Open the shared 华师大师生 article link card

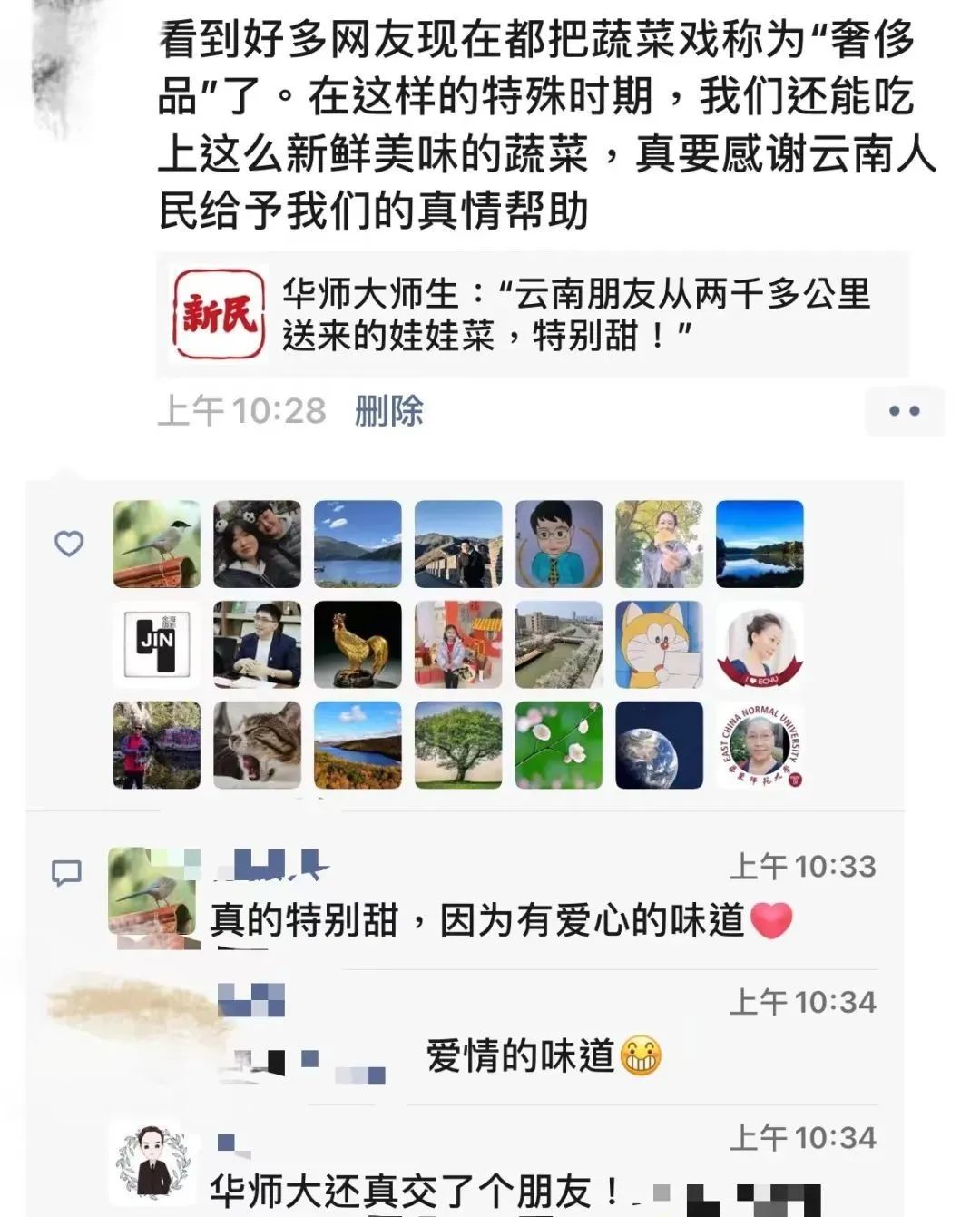click(x=532, y=315)
